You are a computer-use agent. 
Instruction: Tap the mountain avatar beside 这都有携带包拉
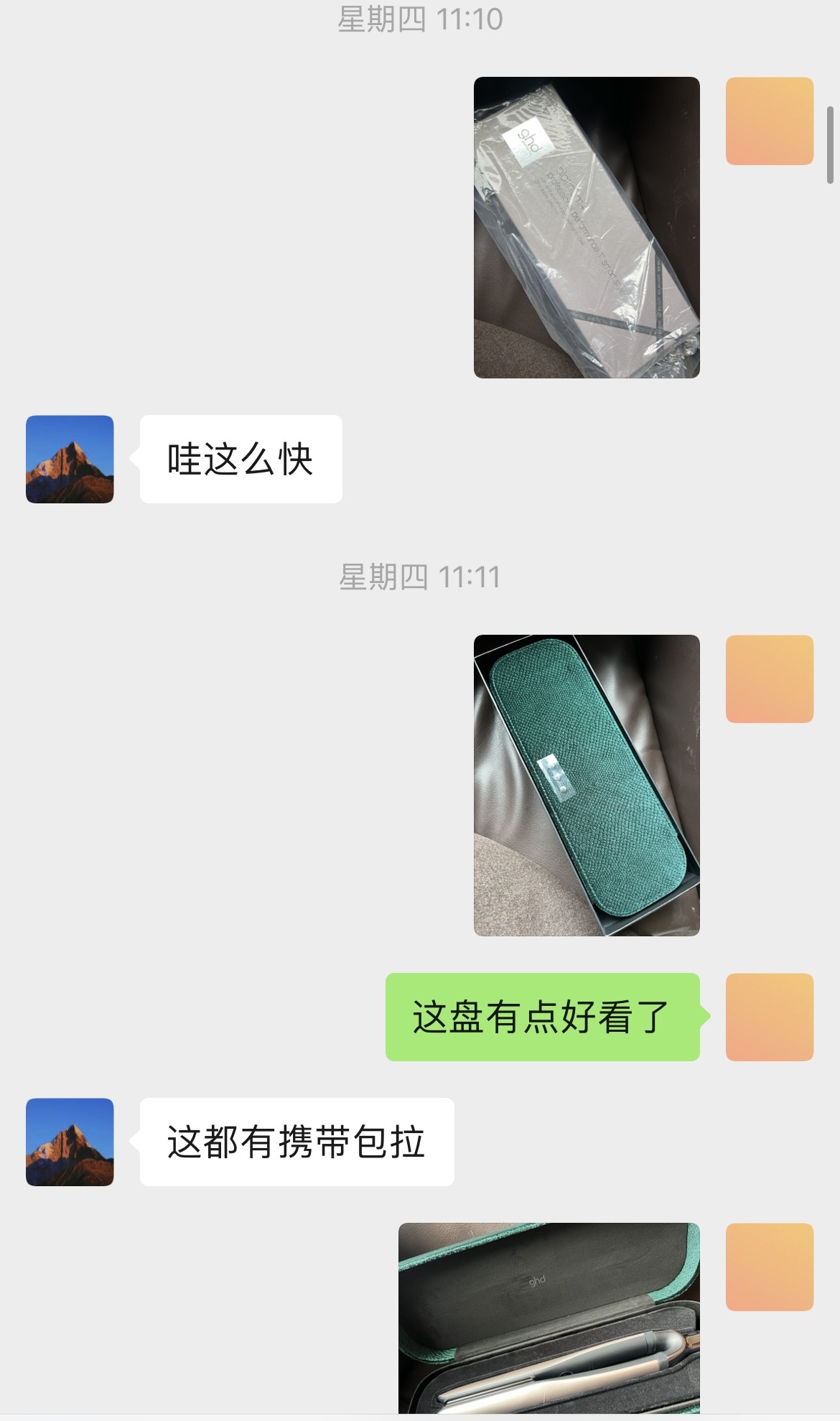click(70, 1142)
